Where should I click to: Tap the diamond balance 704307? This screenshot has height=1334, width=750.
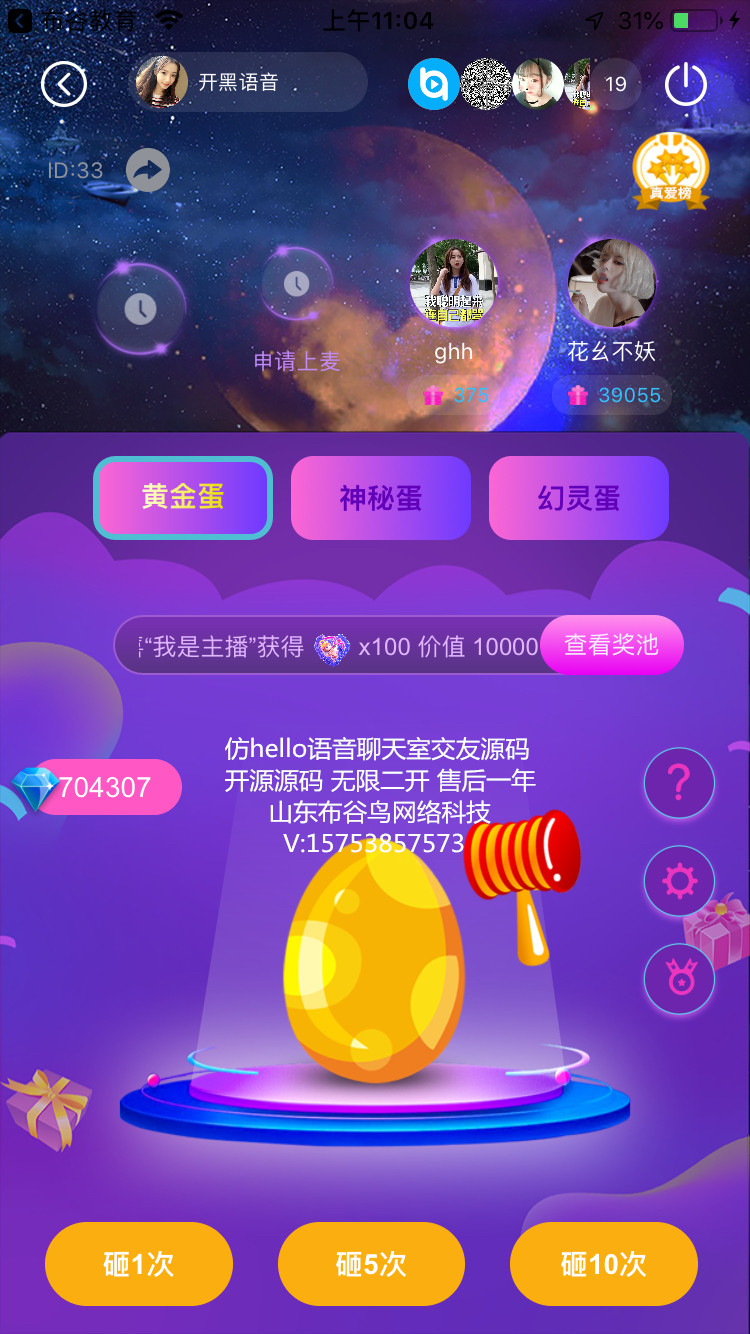[x=105, y=788]
